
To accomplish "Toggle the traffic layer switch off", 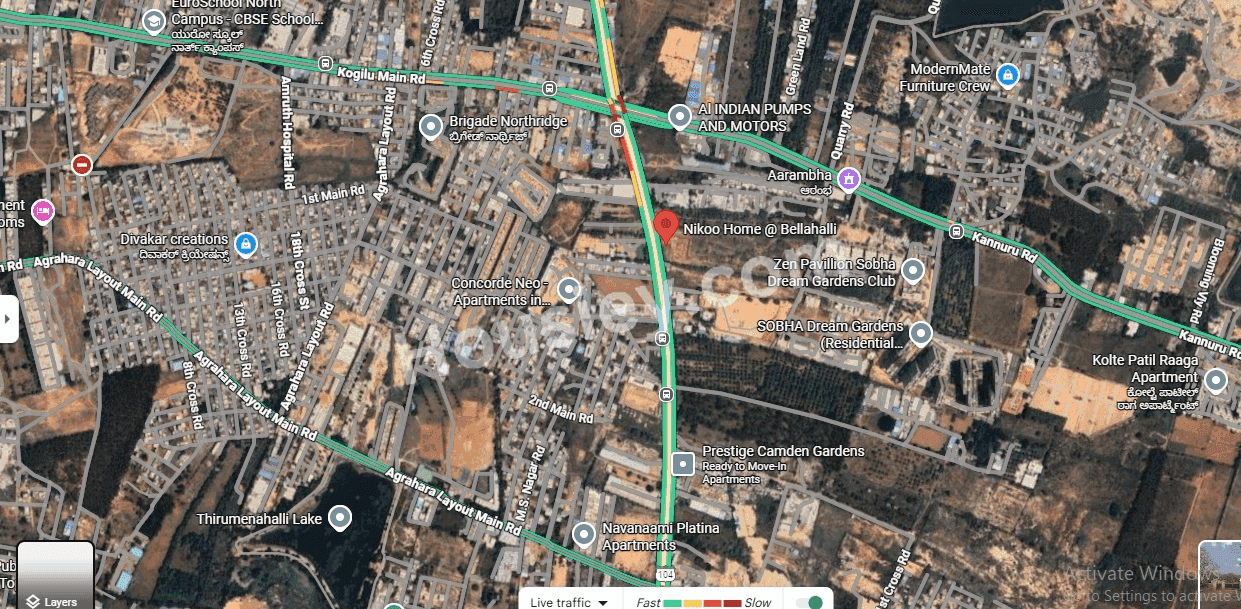I will 810,602.
